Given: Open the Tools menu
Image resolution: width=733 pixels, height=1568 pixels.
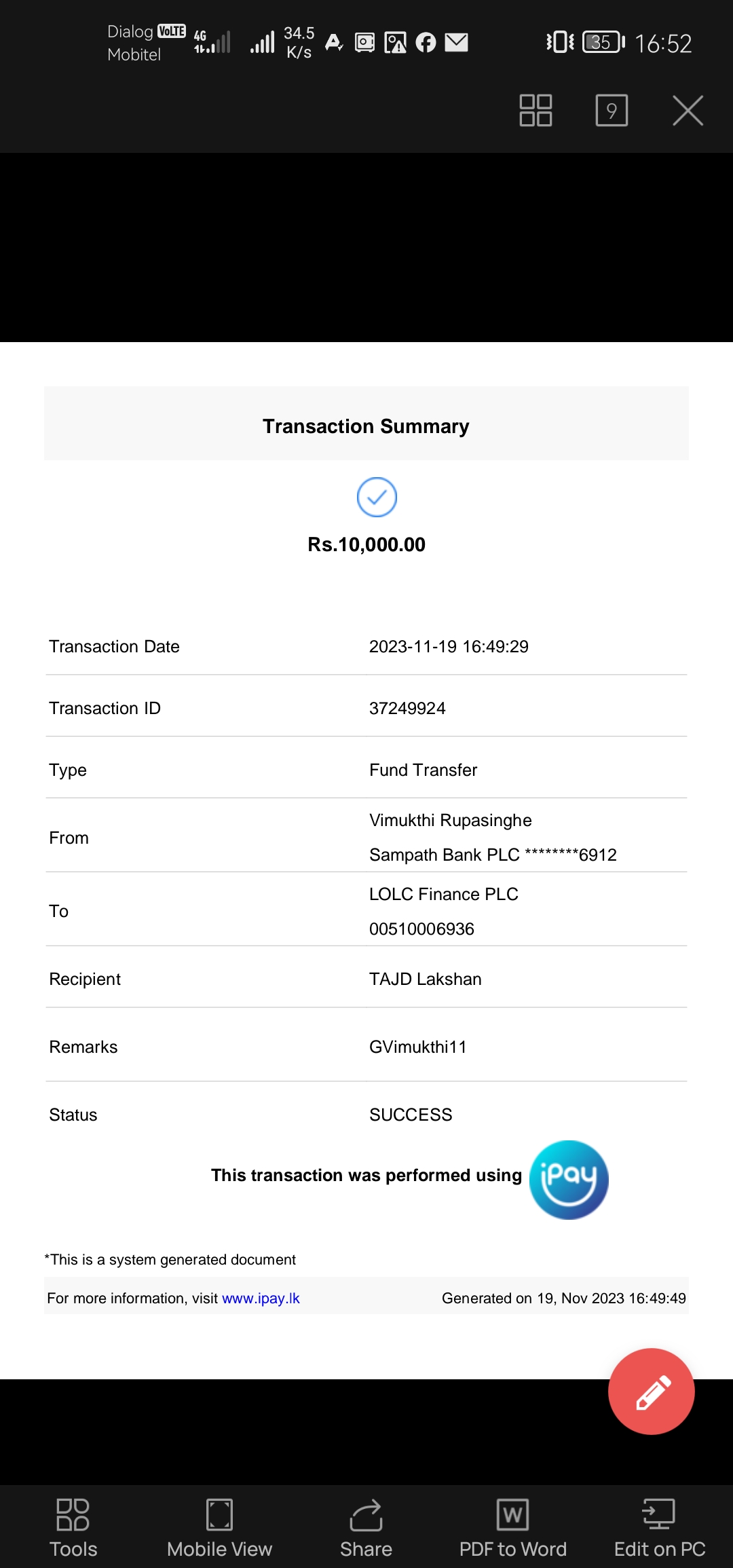Looking at the screenshot, I should click(x=73, y=1529).
